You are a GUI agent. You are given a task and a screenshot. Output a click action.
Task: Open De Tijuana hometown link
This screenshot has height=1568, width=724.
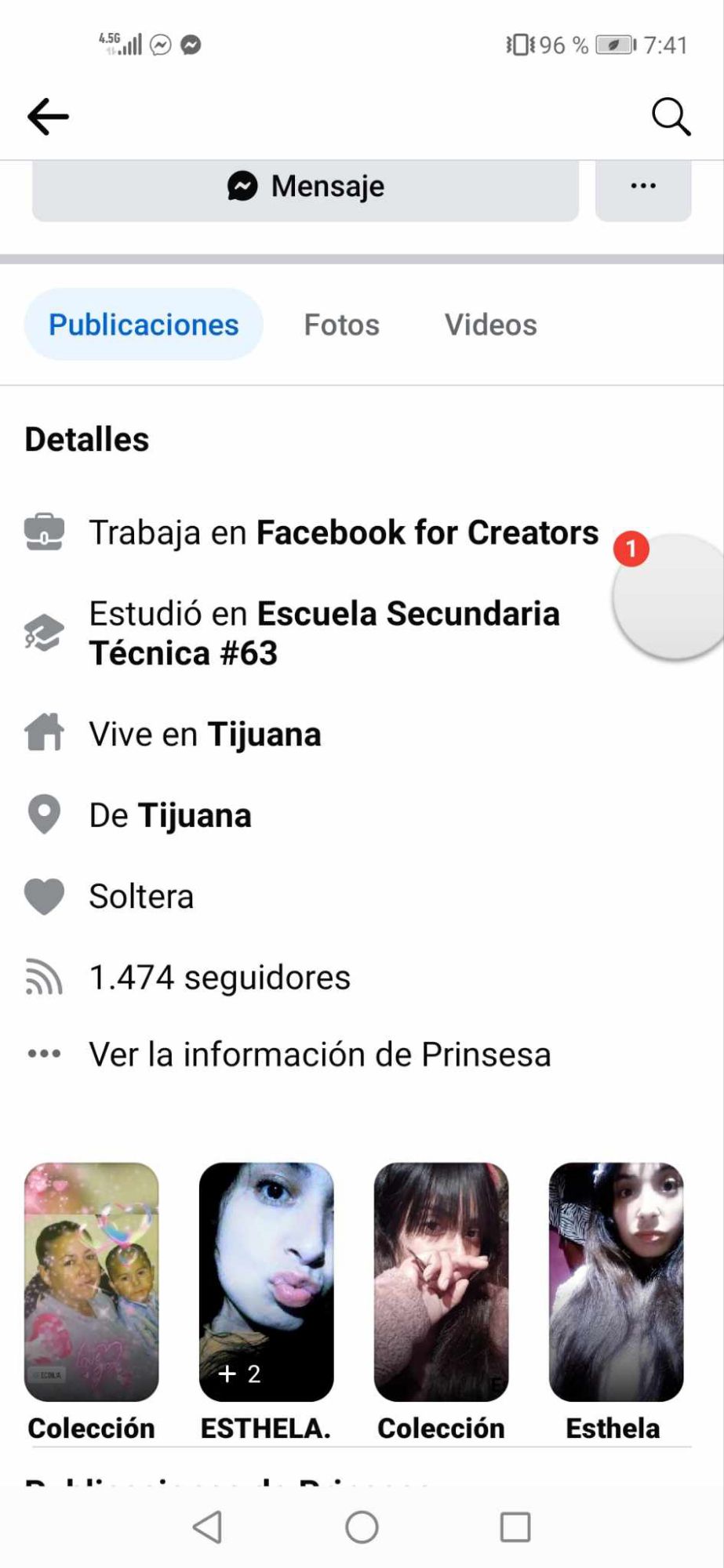(194, 815)
